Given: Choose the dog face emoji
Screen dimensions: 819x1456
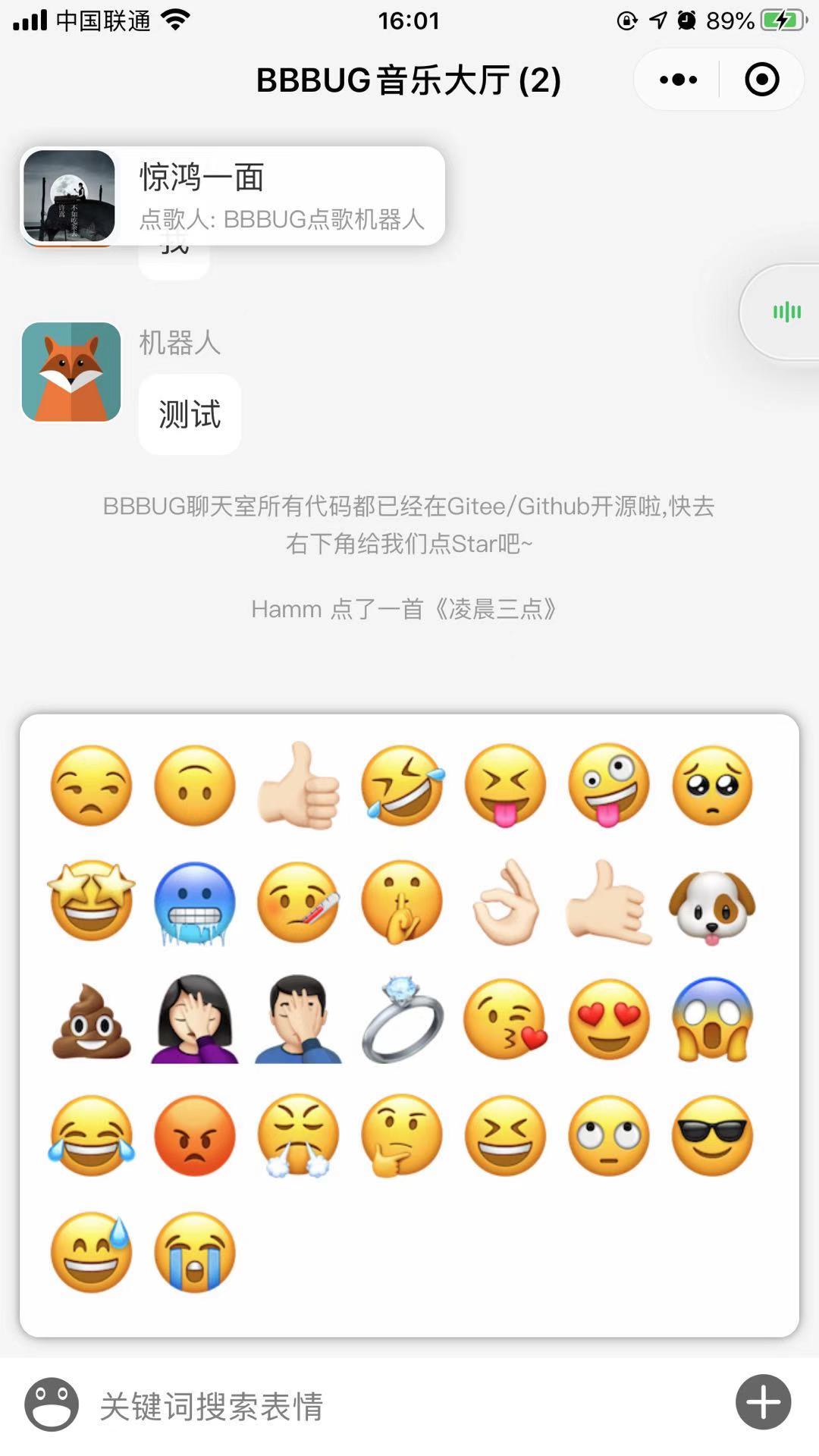Looking at the screenshot, I should click(x=712, y=903).
